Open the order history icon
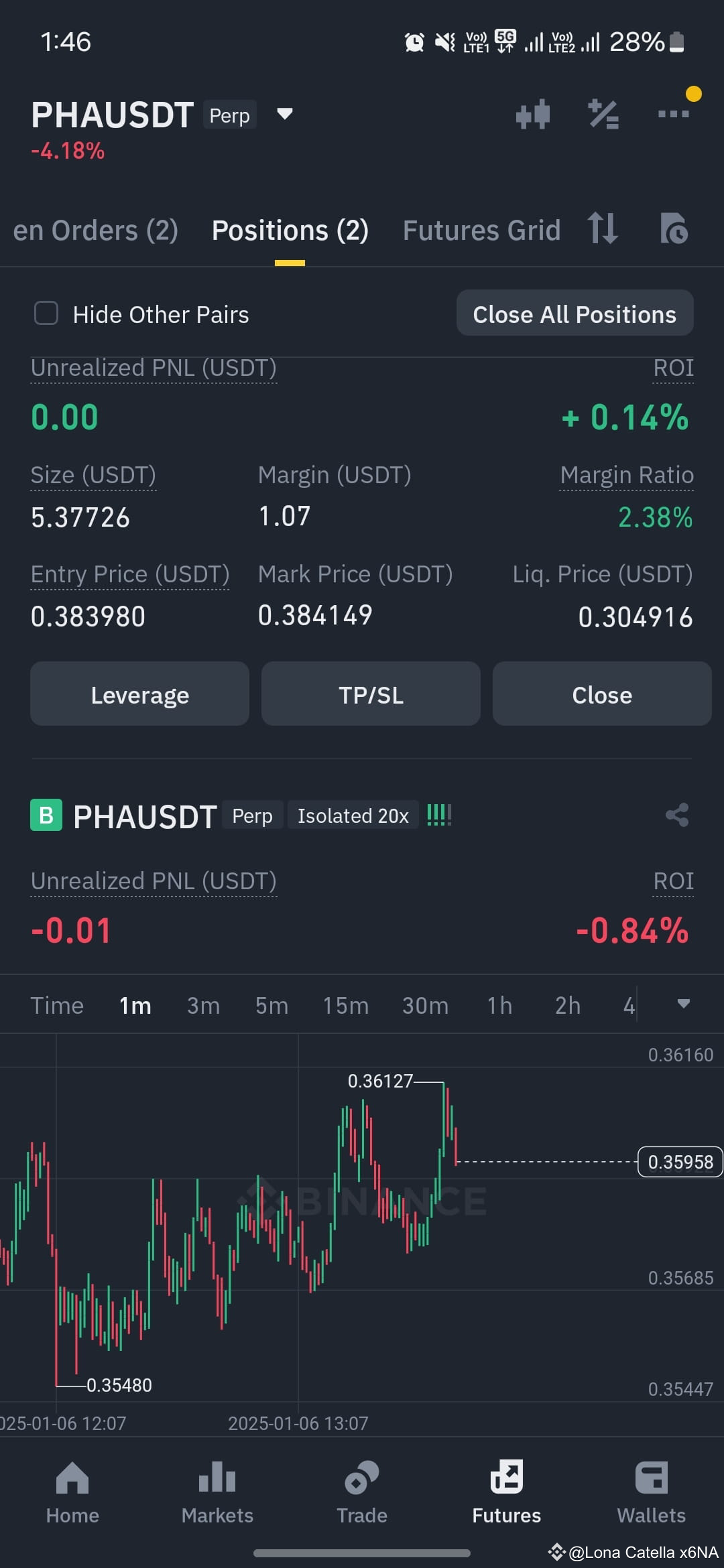 (x=674, y=229)
